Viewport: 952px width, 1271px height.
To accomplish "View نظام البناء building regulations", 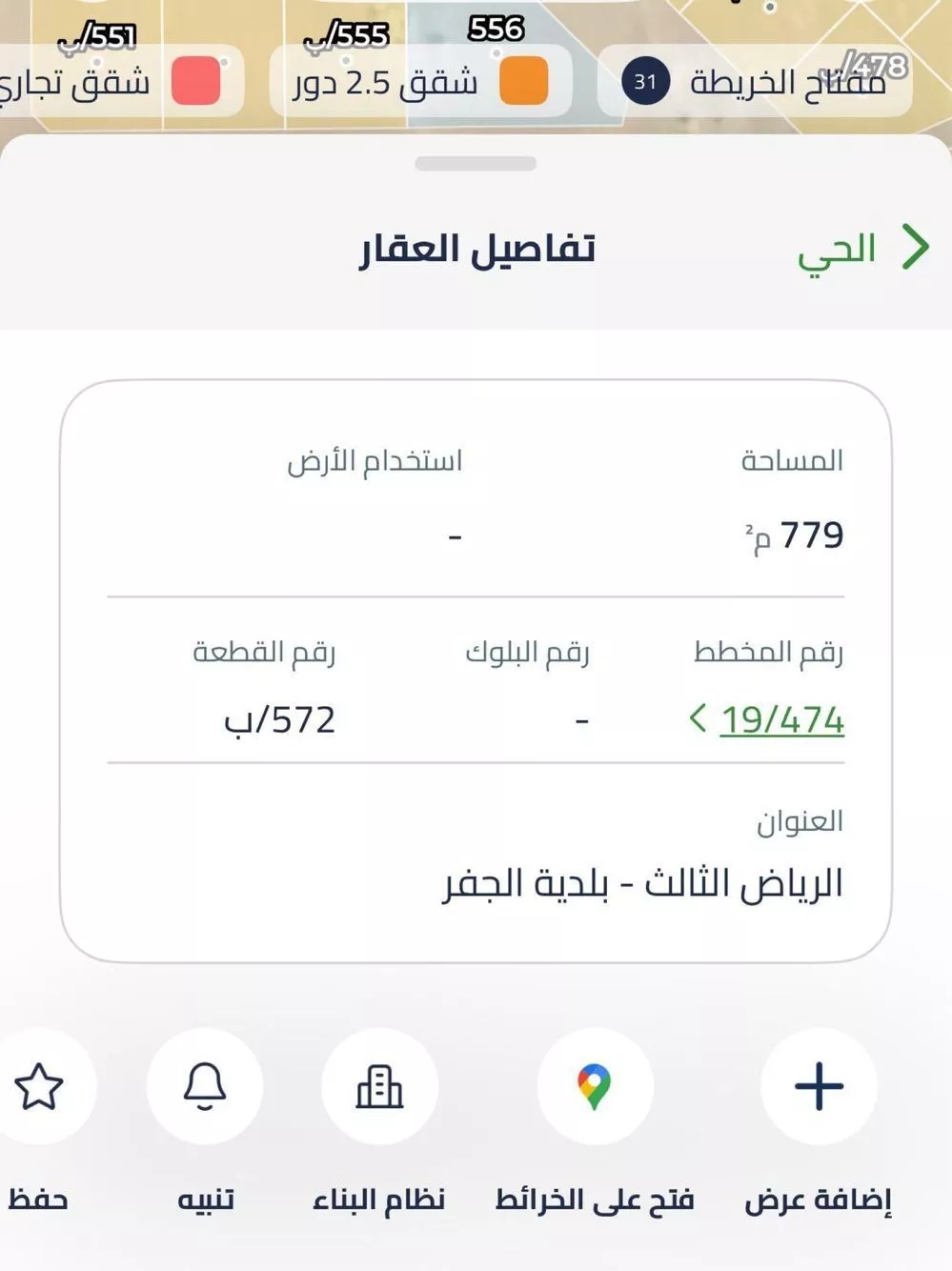I will (x=379, y=1086).
